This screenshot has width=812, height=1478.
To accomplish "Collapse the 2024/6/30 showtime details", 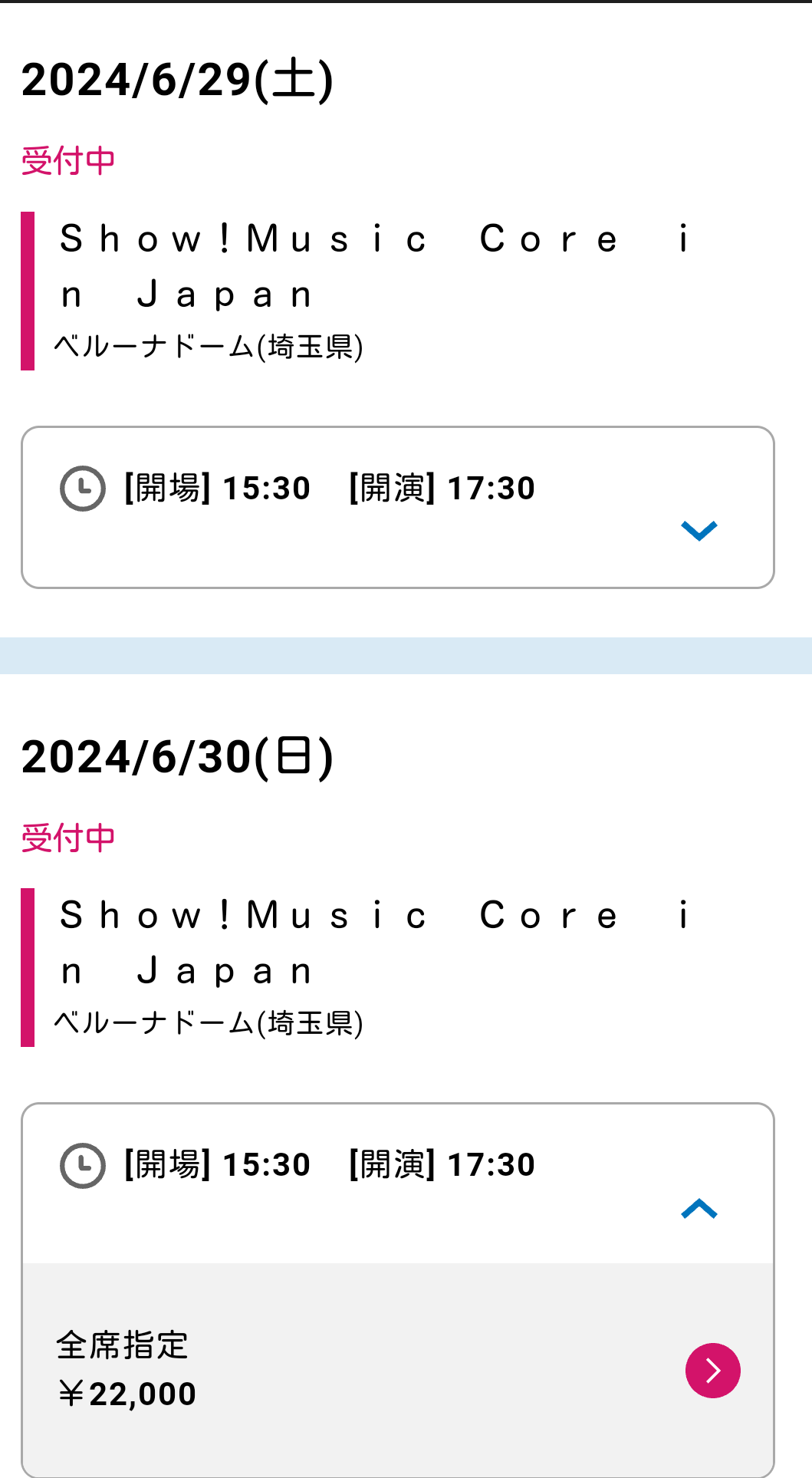I will coord(699,1209).
